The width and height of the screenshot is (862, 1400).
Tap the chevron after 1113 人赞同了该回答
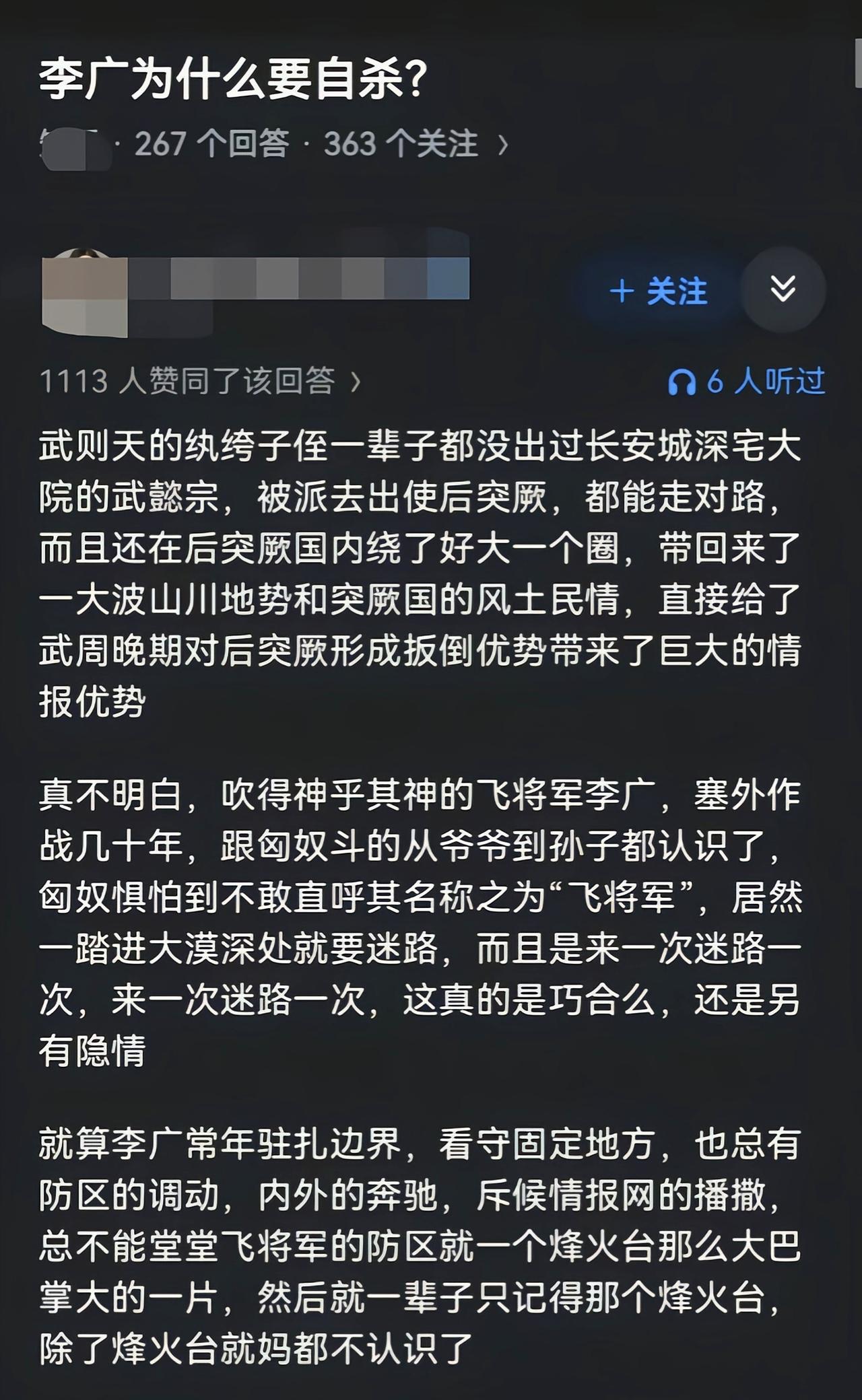coord(355,382)
